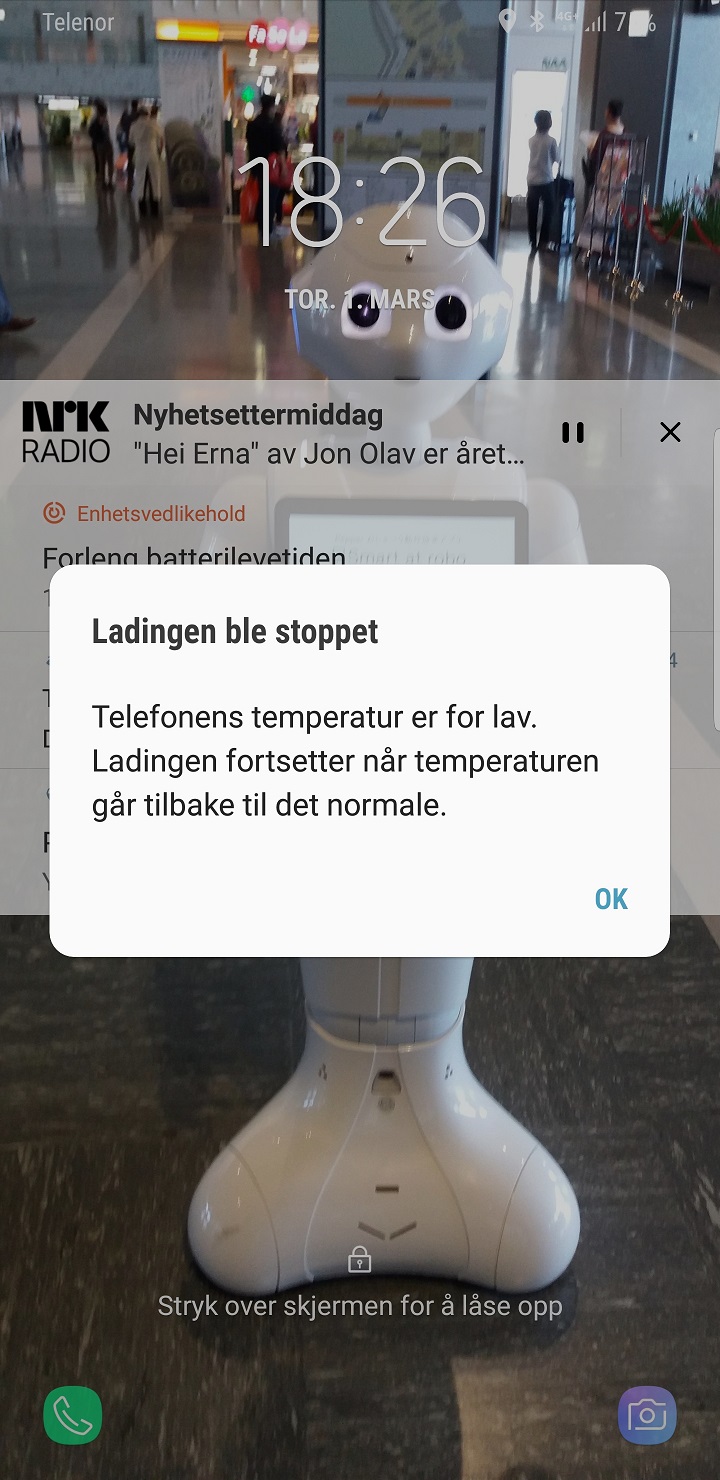Image resolution: width=720 pixels, height=1480 pixels.
Task: Open the camera shortcut icon
Action: [647, 1415]
